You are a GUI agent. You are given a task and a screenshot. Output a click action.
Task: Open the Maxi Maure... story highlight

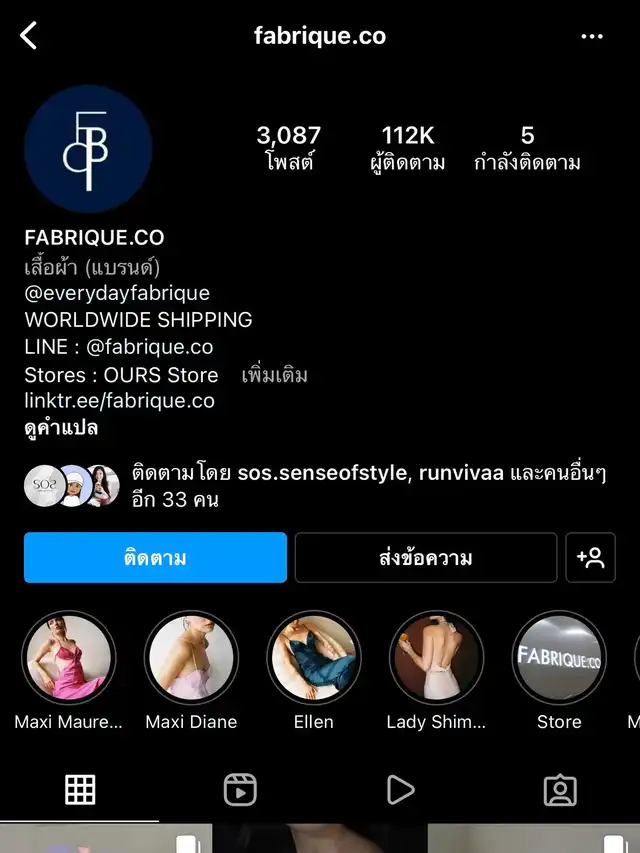point(68,658)
